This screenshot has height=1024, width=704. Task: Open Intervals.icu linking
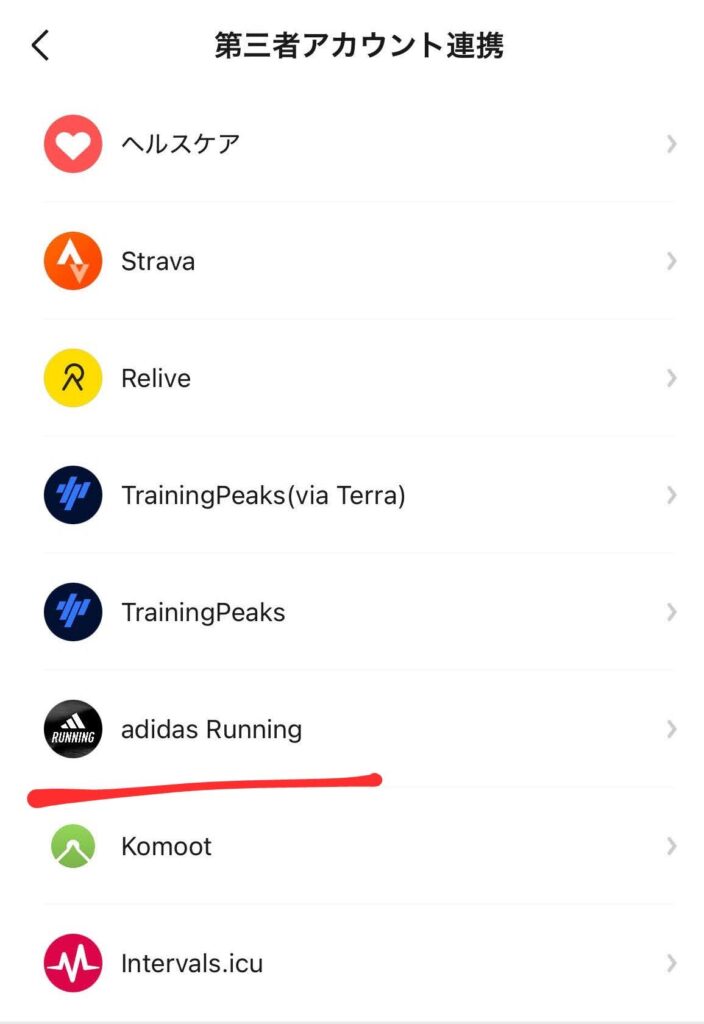[x=360, y=964]
